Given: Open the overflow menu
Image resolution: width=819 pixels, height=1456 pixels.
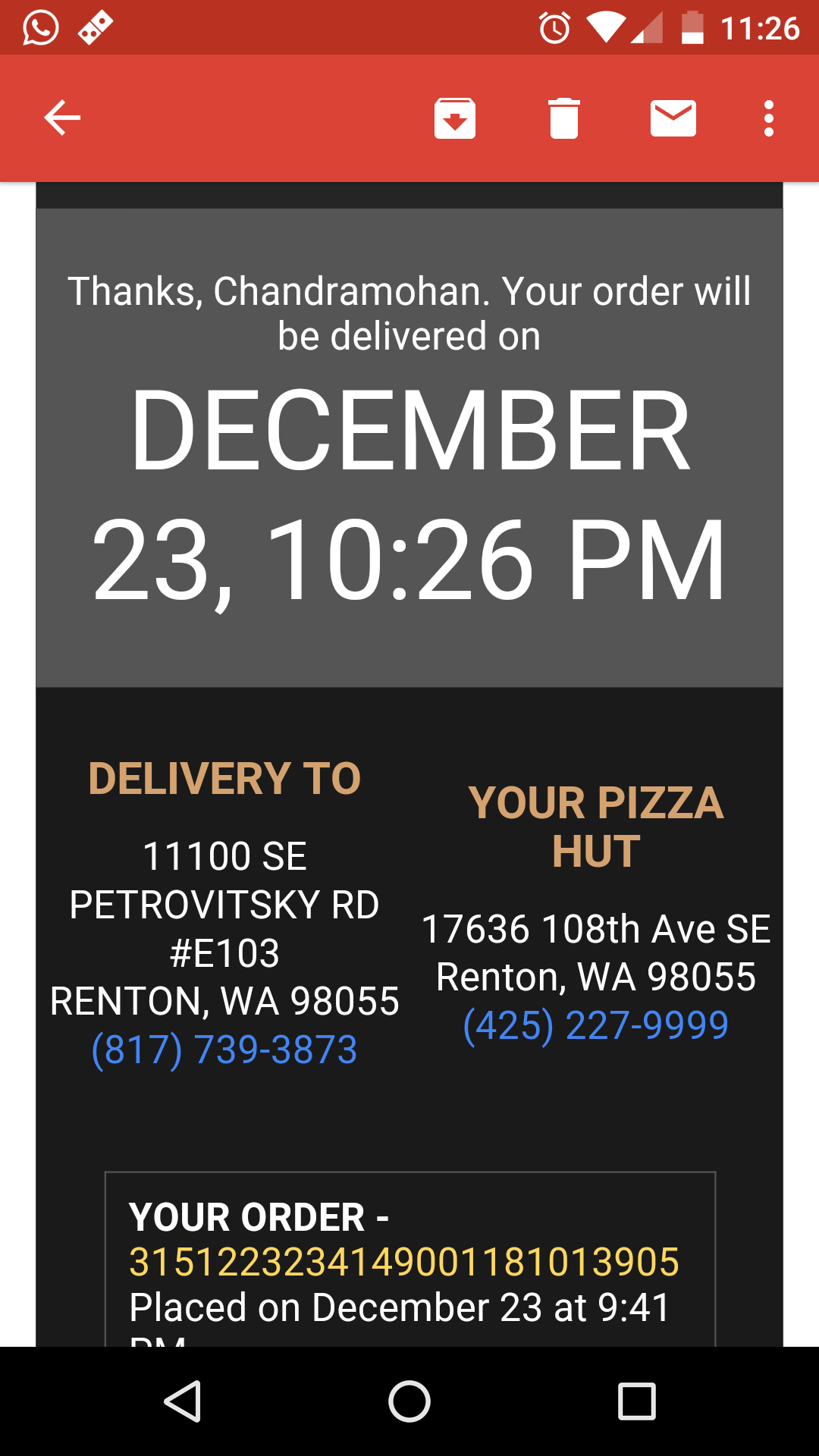Looking at the screenshot, I should tap(769, 118).
